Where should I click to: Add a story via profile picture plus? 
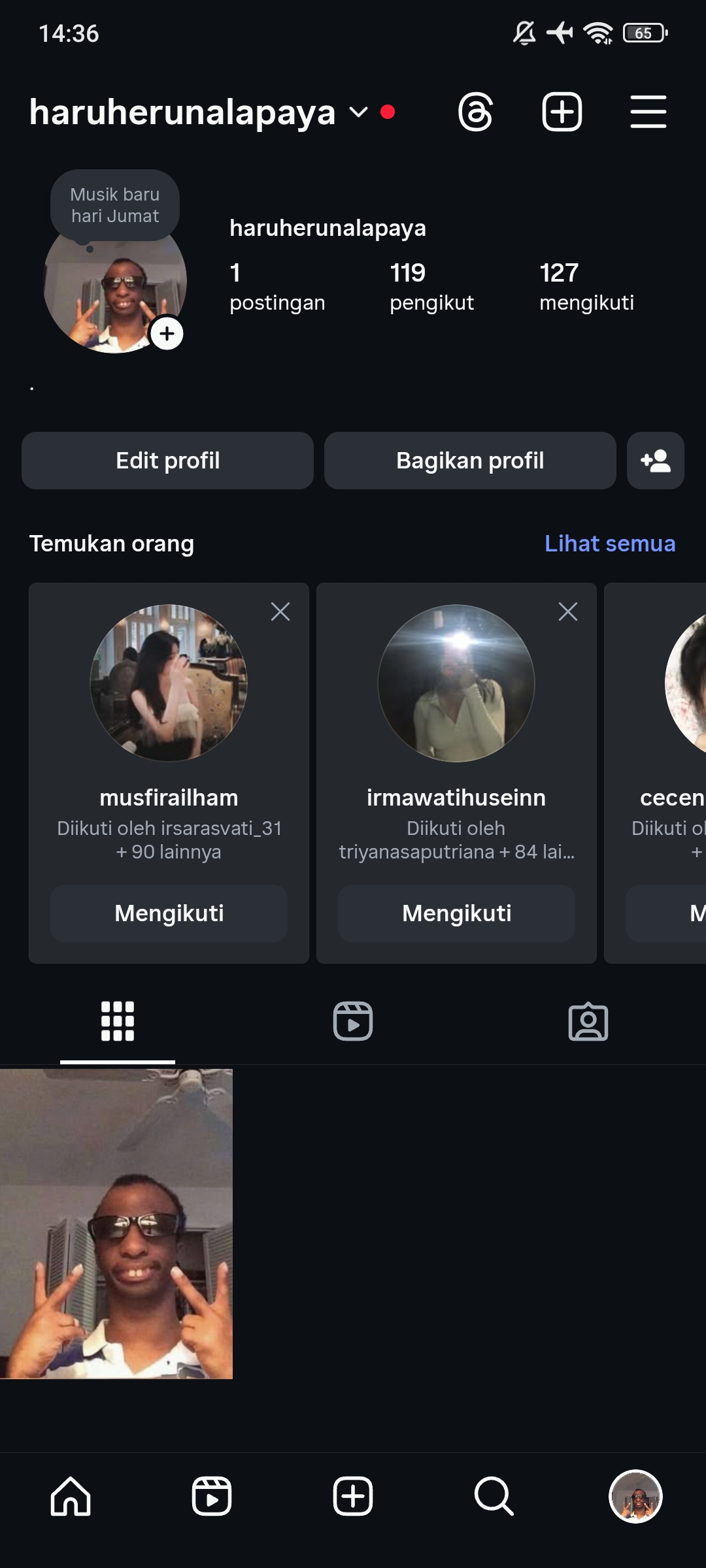(167, 334)
